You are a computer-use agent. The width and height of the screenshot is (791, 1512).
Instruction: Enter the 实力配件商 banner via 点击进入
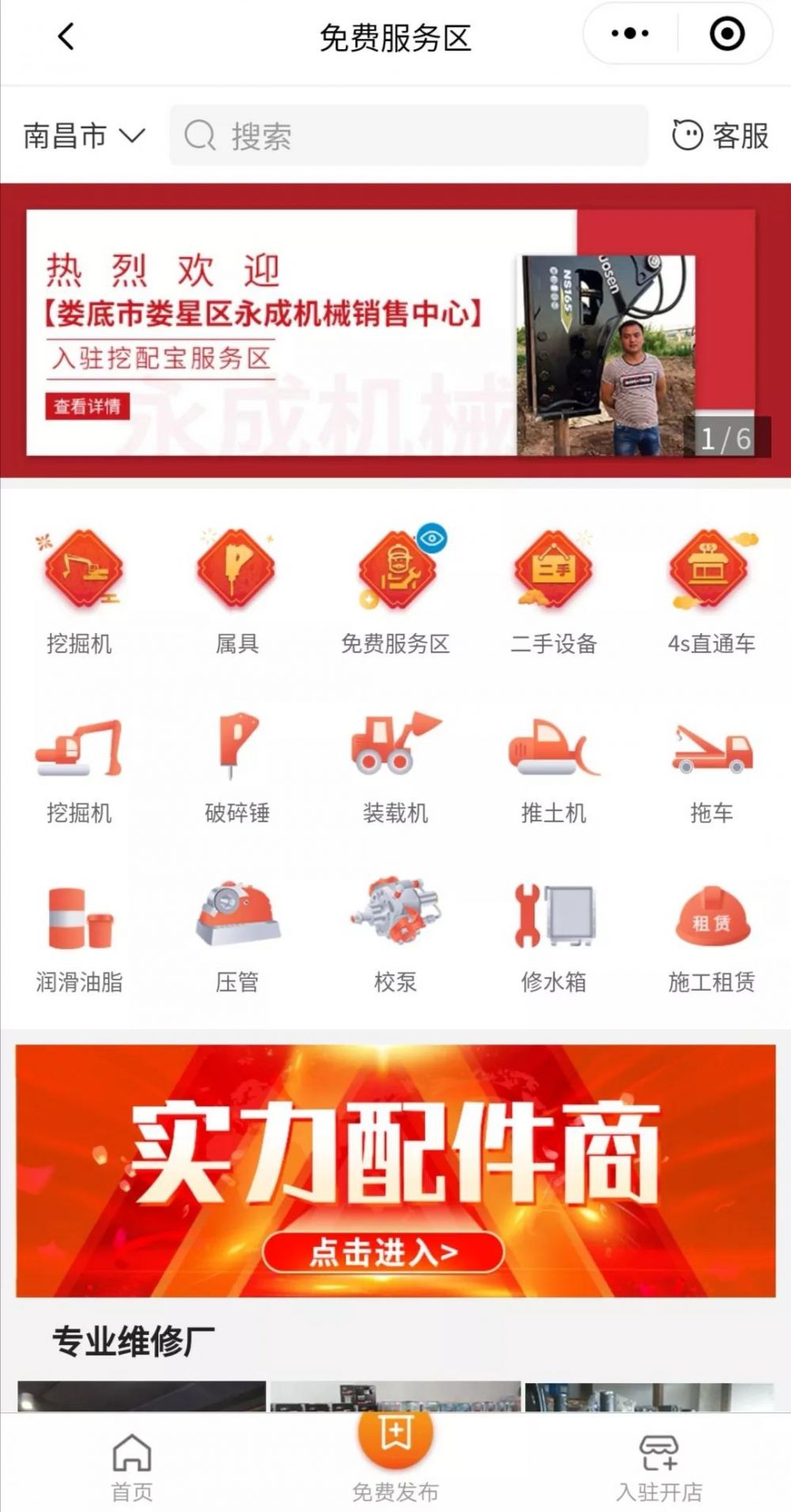[x=383, y=1252]
